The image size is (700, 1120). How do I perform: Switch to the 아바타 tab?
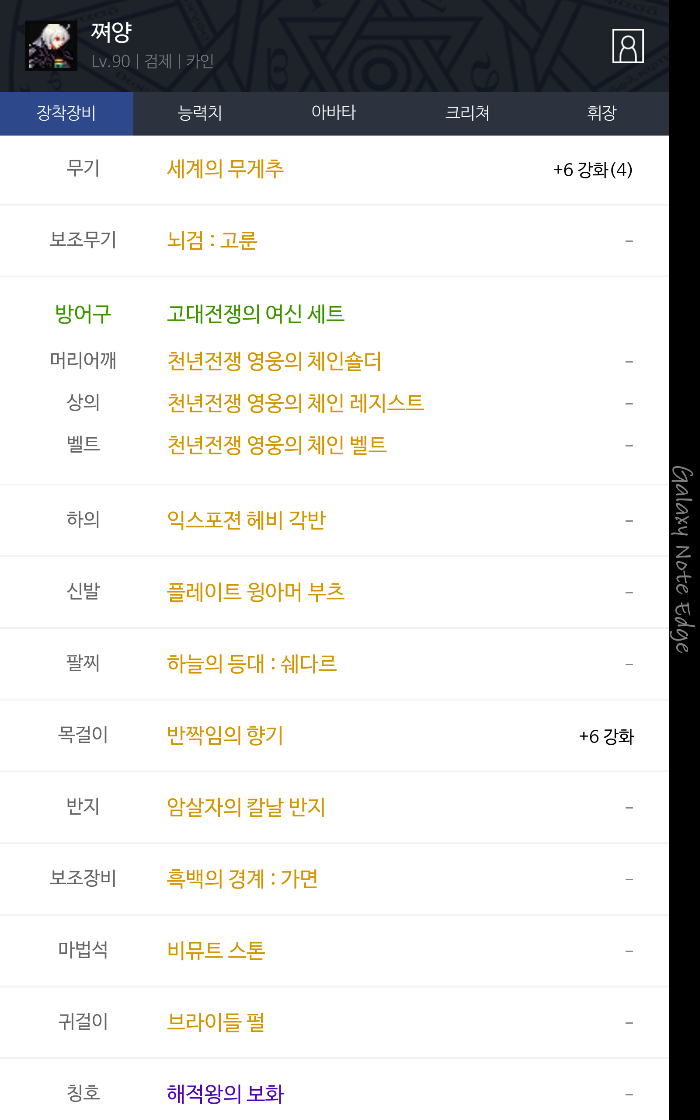(333, 113)
